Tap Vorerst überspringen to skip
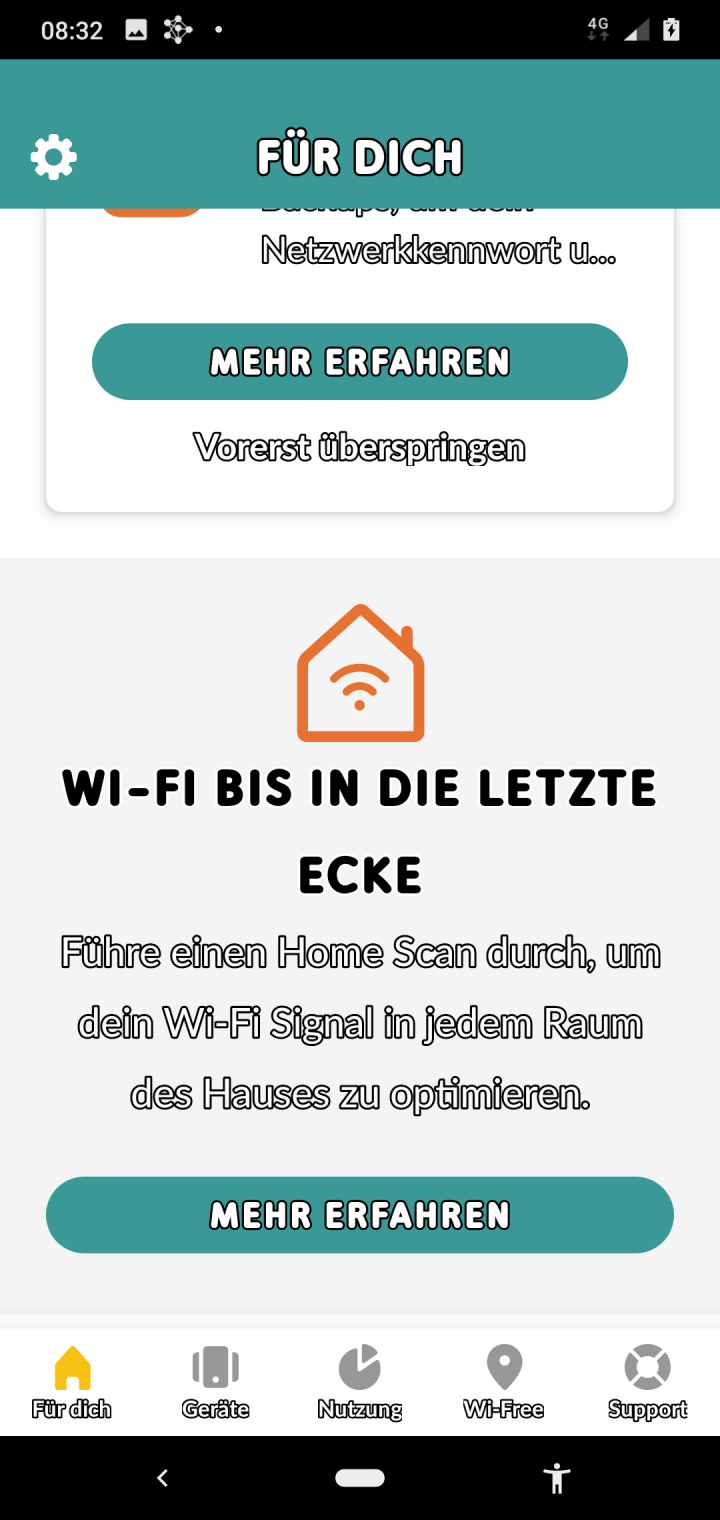Image resolution: width=720 pixels, height=1520 pixels. coord(360,447)
